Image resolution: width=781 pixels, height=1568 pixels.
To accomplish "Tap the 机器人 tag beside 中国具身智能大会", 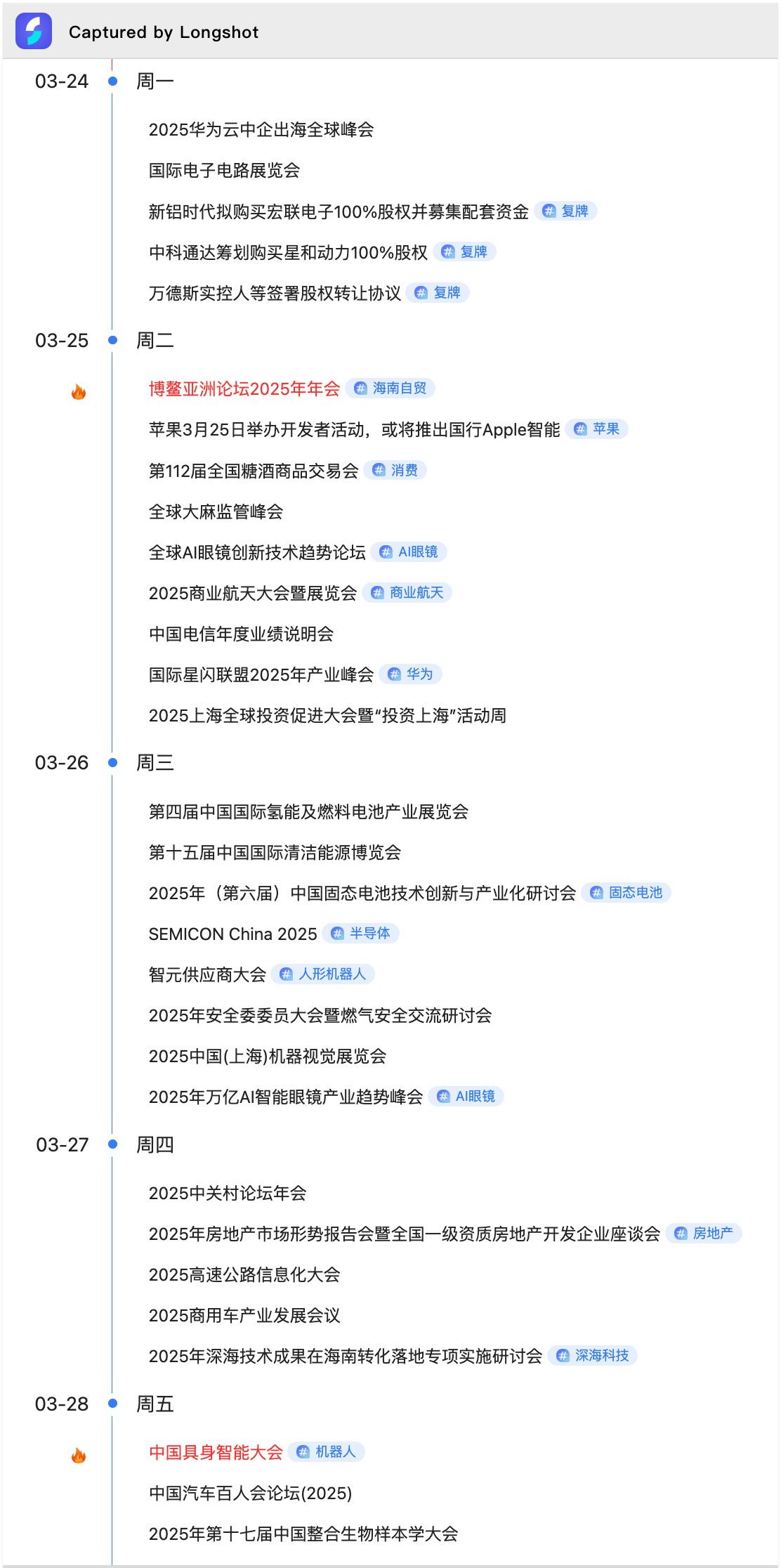I will click(x=327, y=1452).
